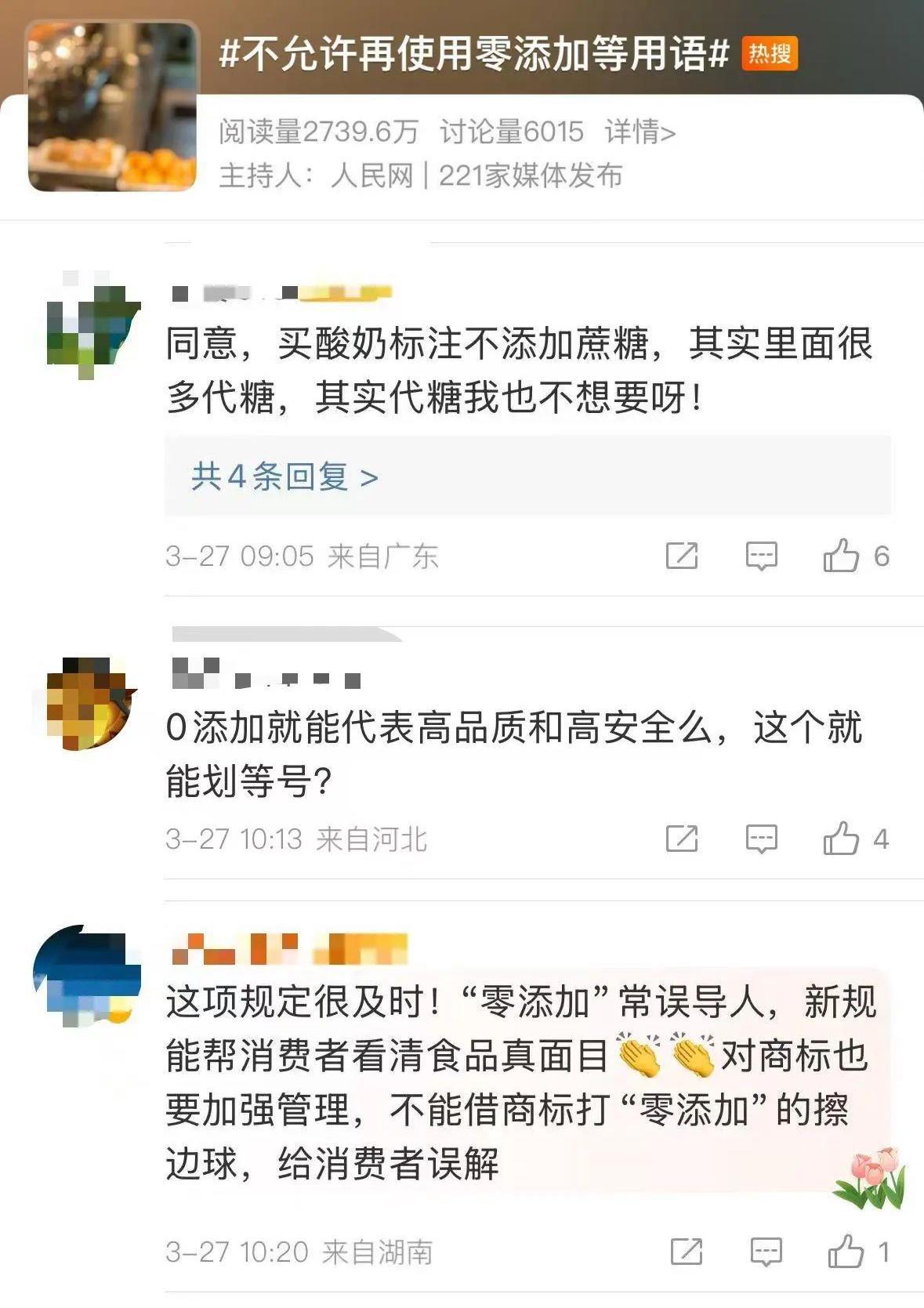Image resolution: width=924 pixels, height=1308 pixels.
Task: Like the comment from 河北
Action: pyautogui.click(x=841, y=839)
